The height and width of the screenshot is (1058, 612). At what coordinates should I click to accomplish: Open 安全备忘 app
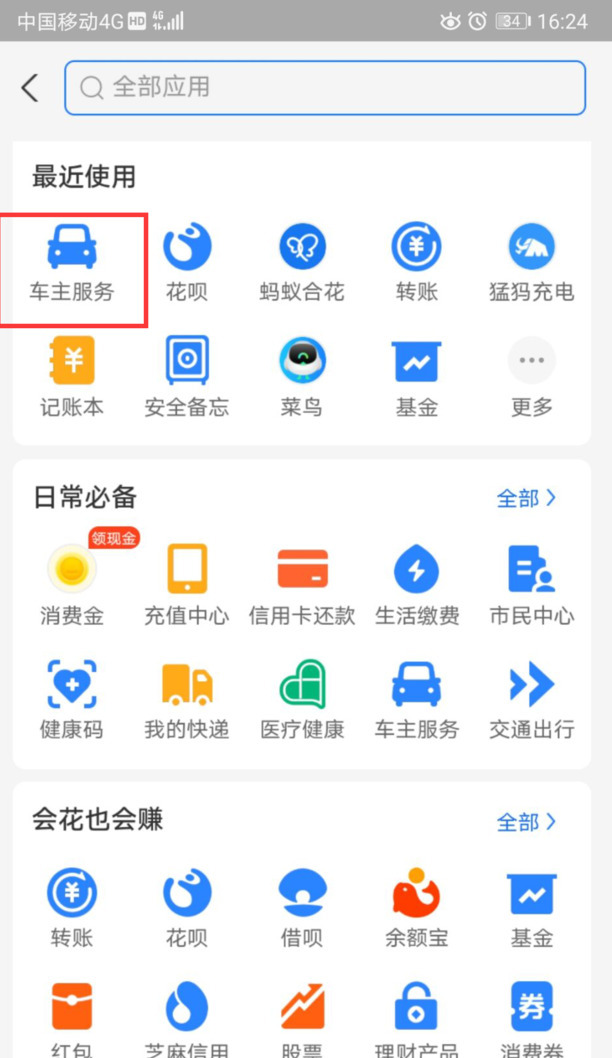(x=187, y=376)
